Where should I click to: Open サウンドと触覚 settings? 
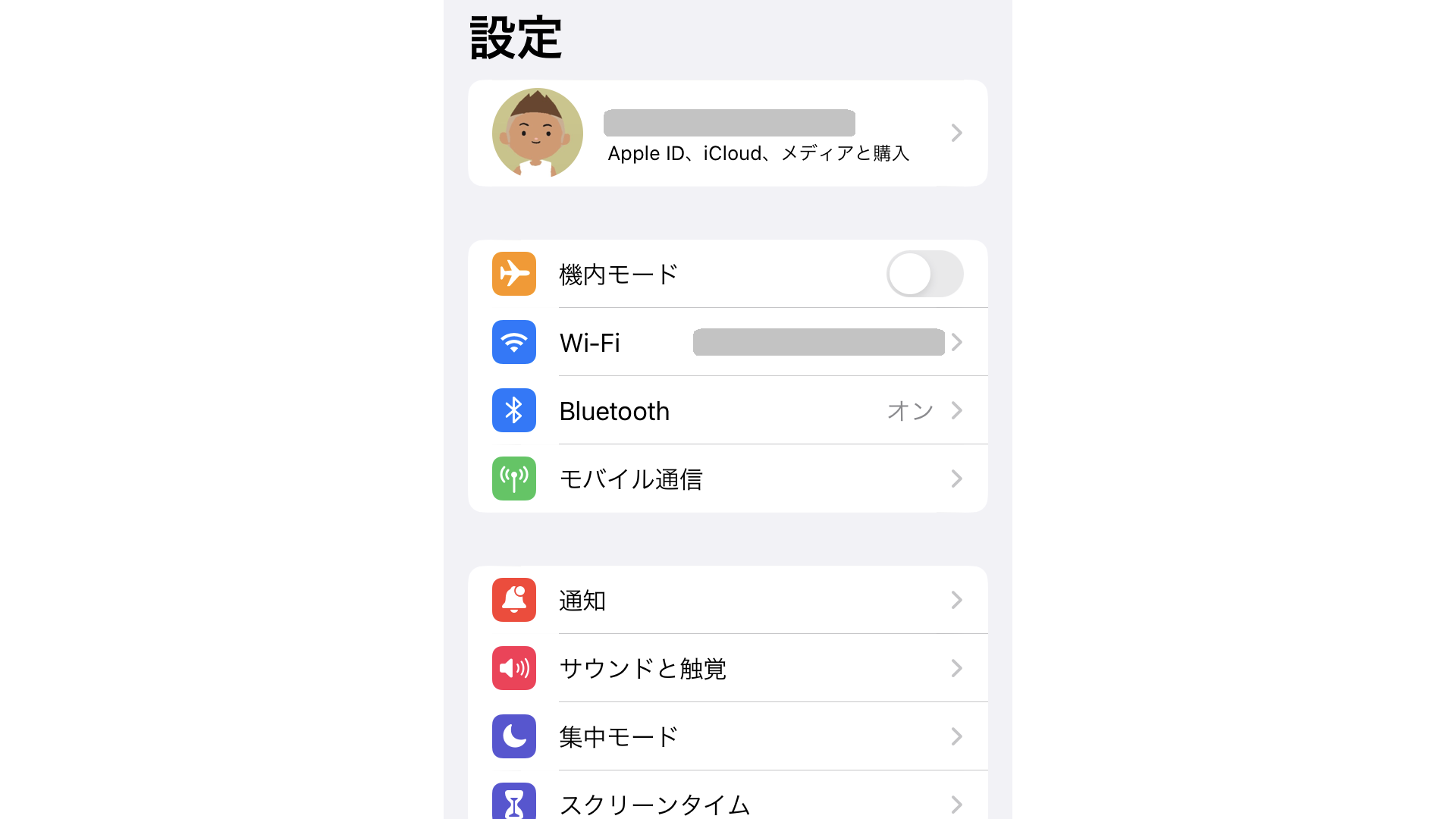(727, 668)
